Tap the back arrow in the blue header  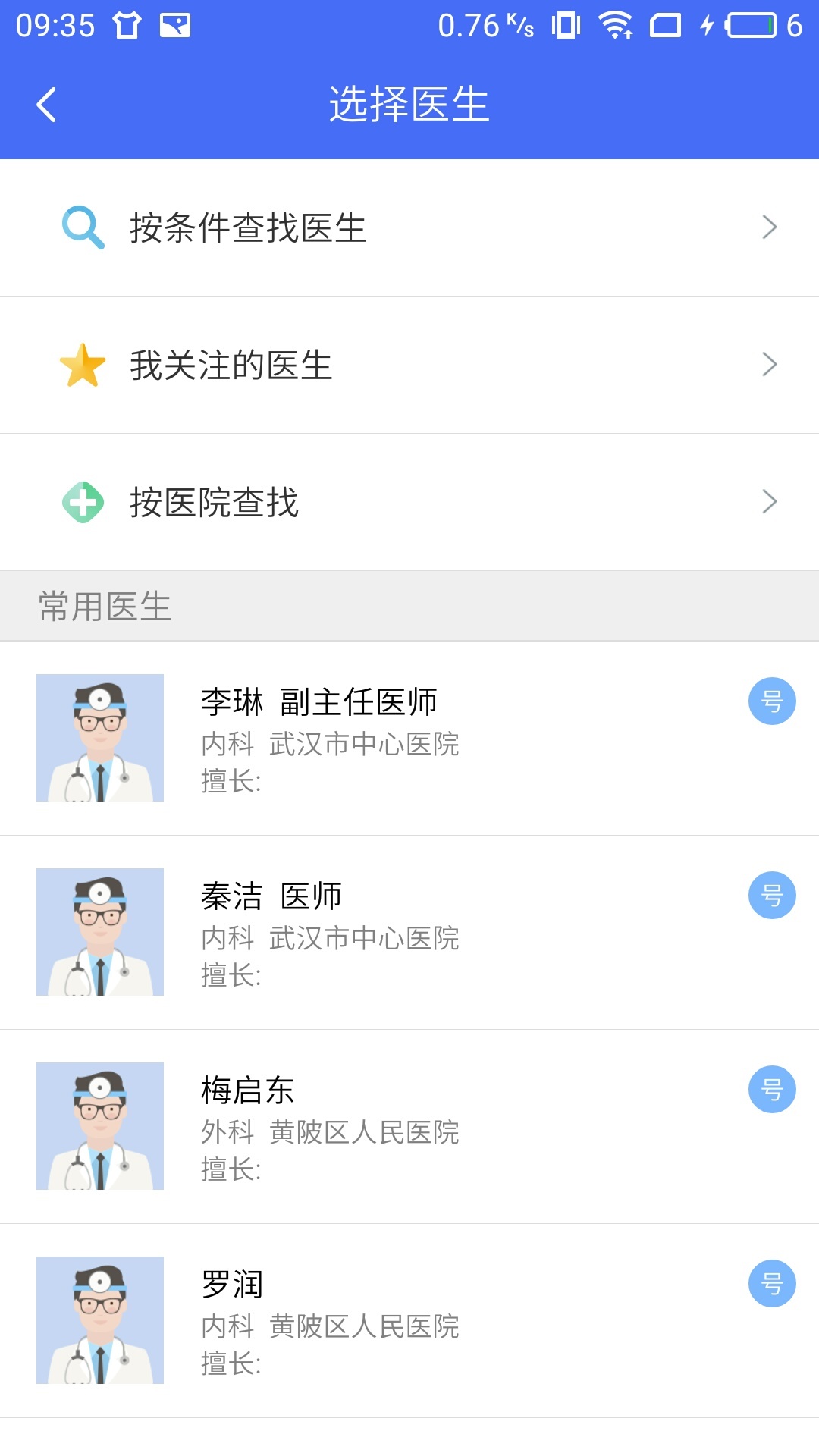pyautogui.click(x=45, y=105)
